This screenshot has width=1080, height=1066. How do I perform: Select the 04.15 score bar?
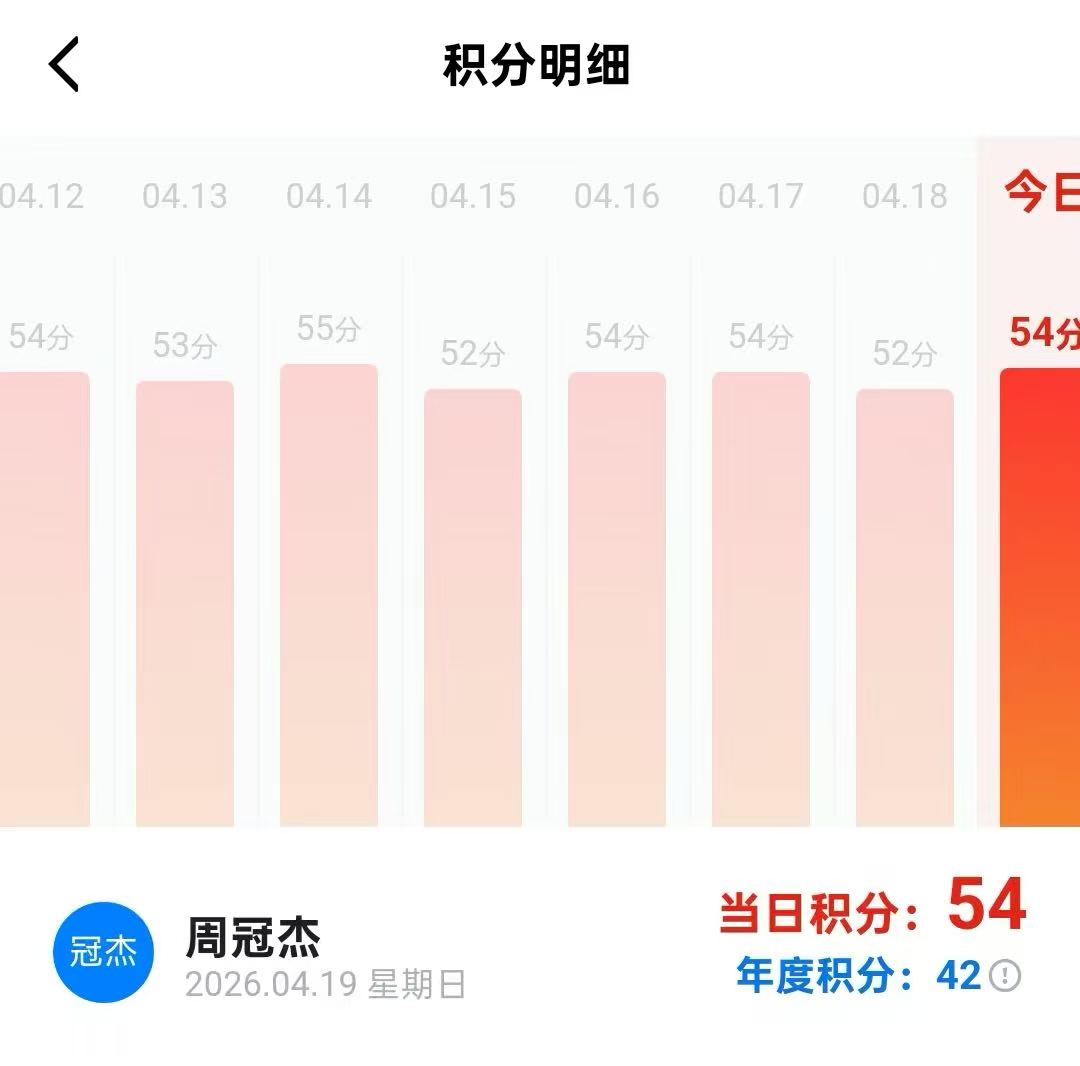472,607
